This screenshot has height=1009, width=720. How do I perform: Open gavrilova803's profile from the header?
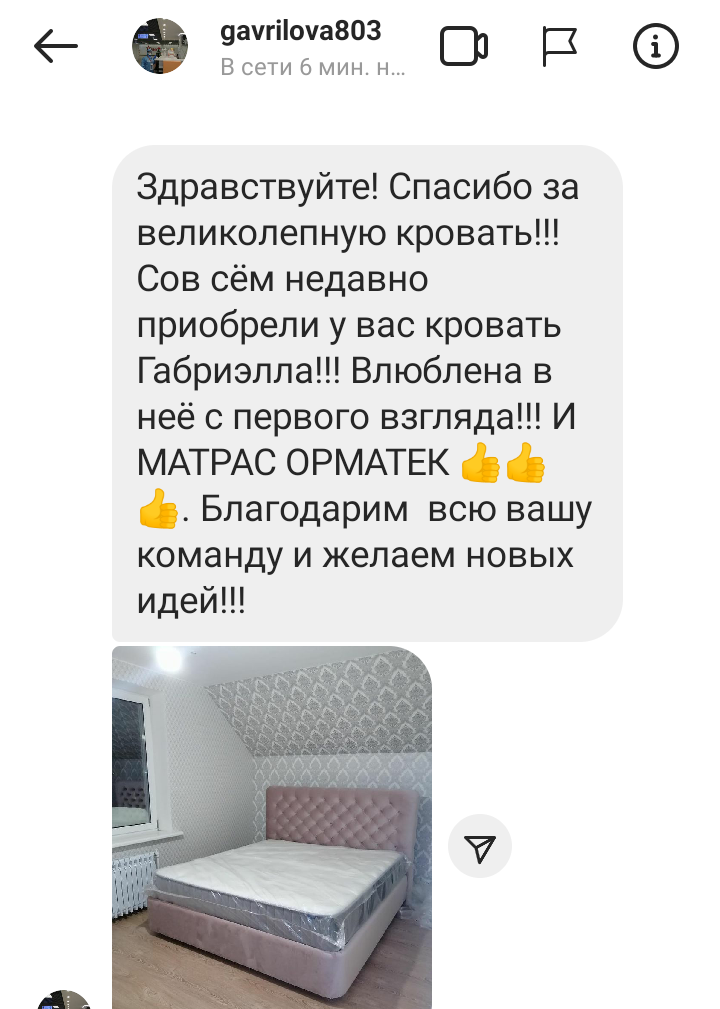click(299, 32)
